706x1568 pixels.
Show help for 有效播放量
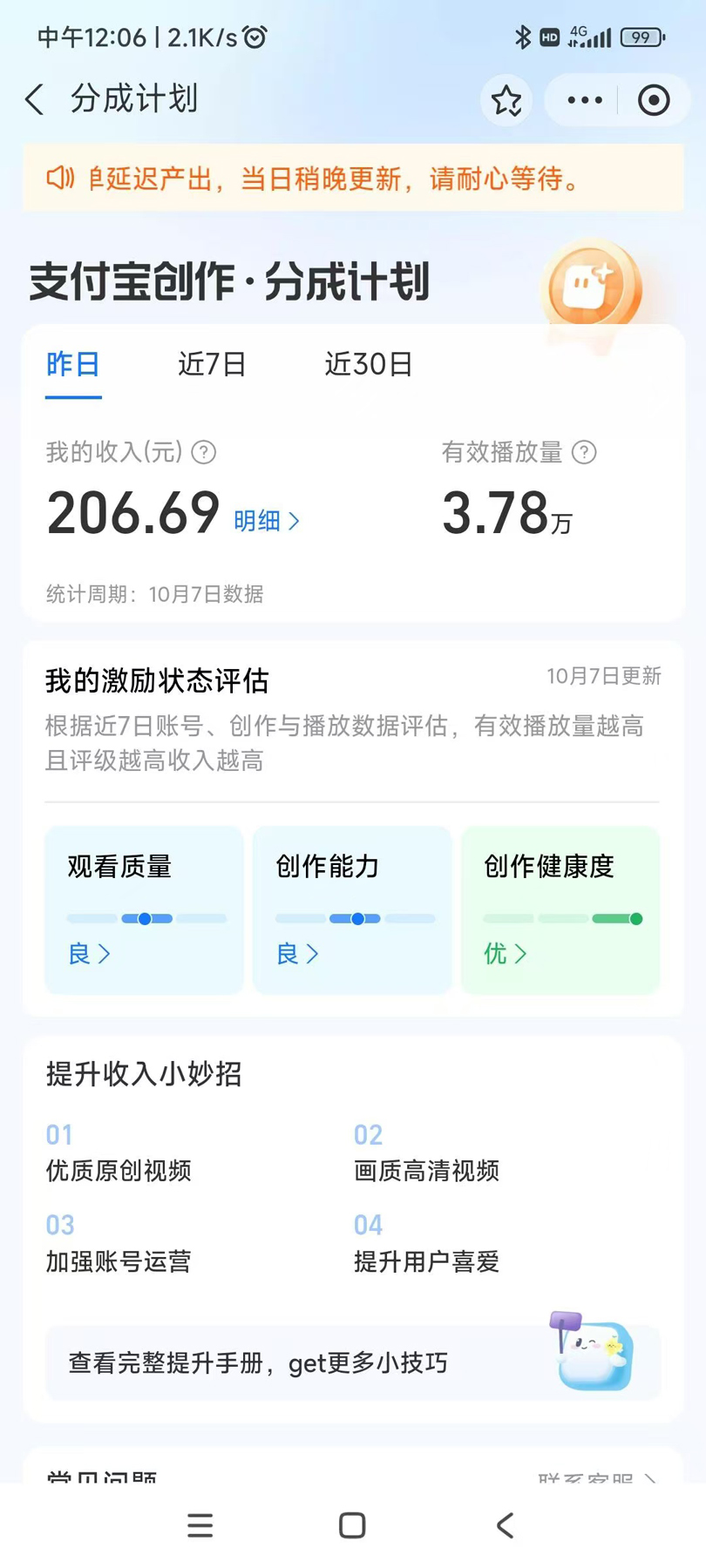coord(584,452)
